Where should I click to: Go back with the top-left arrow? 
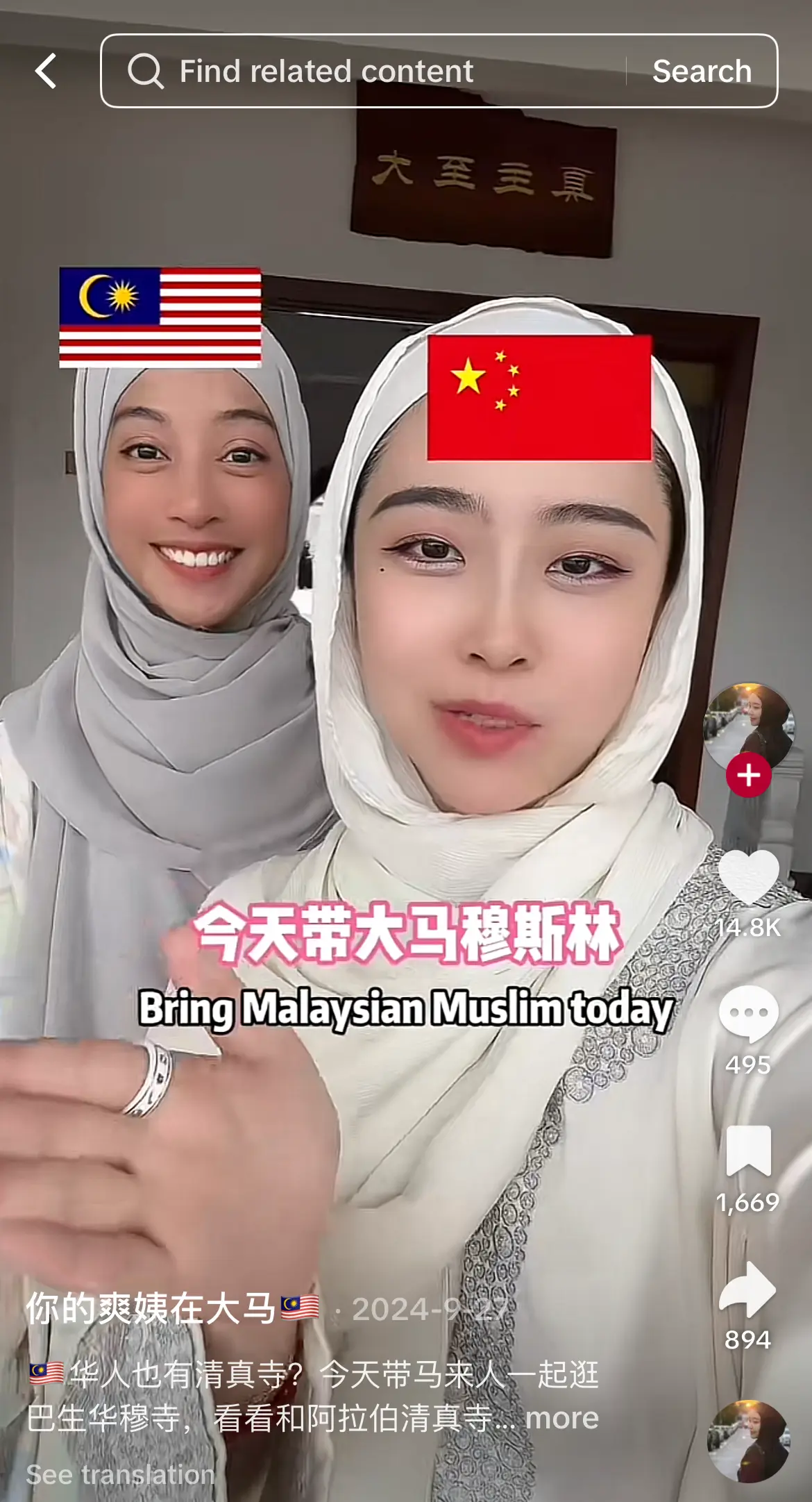46,71
